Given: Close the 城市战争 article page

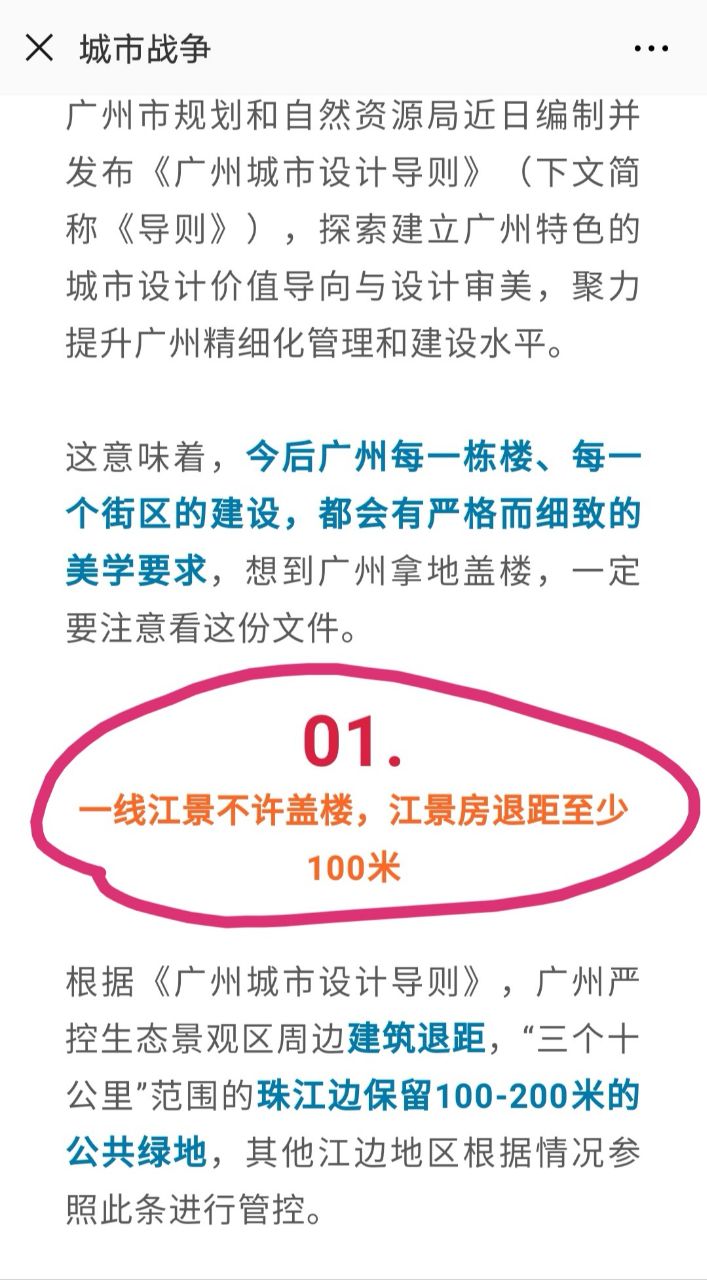Looking at the screenshot, I should [39, 47].
